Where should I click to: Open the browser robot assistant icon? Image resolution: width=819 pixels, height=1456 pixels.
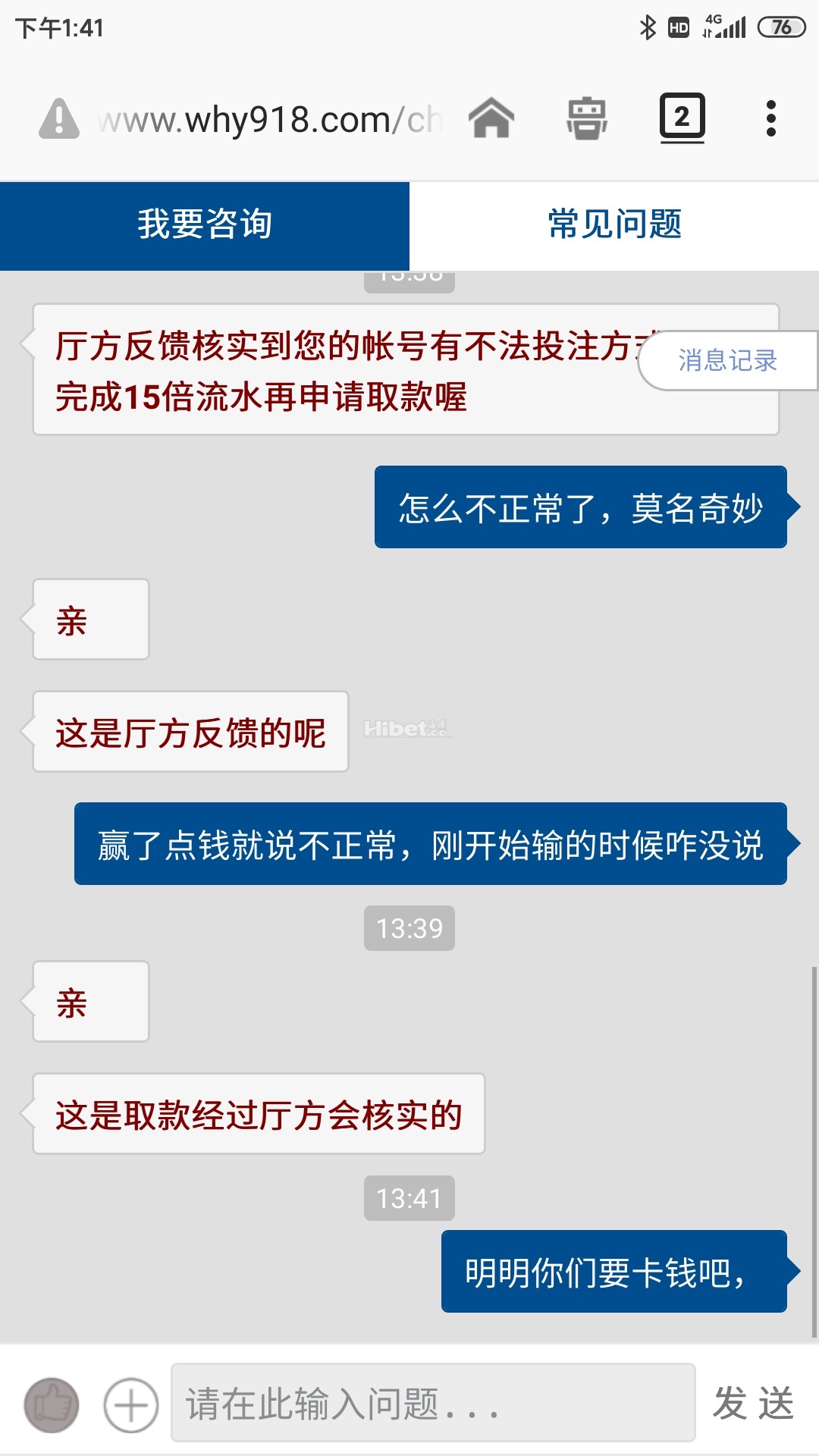[587, 118]
